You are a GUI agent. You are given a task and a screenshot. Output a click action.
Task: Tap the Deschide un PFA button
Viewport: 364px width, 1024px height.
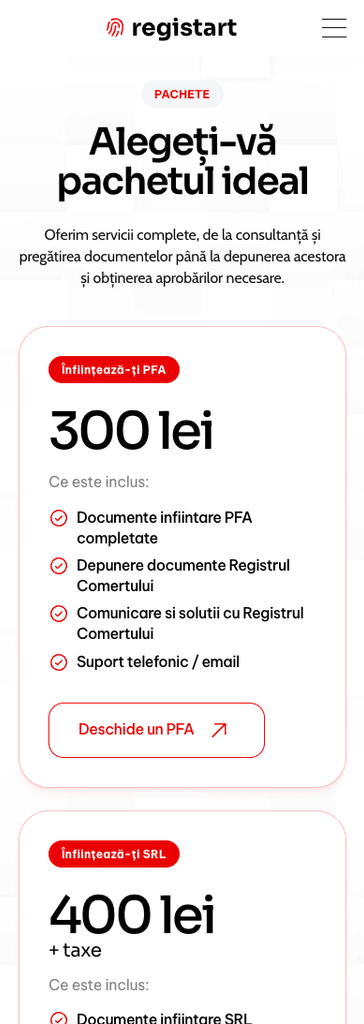[x=156, y=730]
